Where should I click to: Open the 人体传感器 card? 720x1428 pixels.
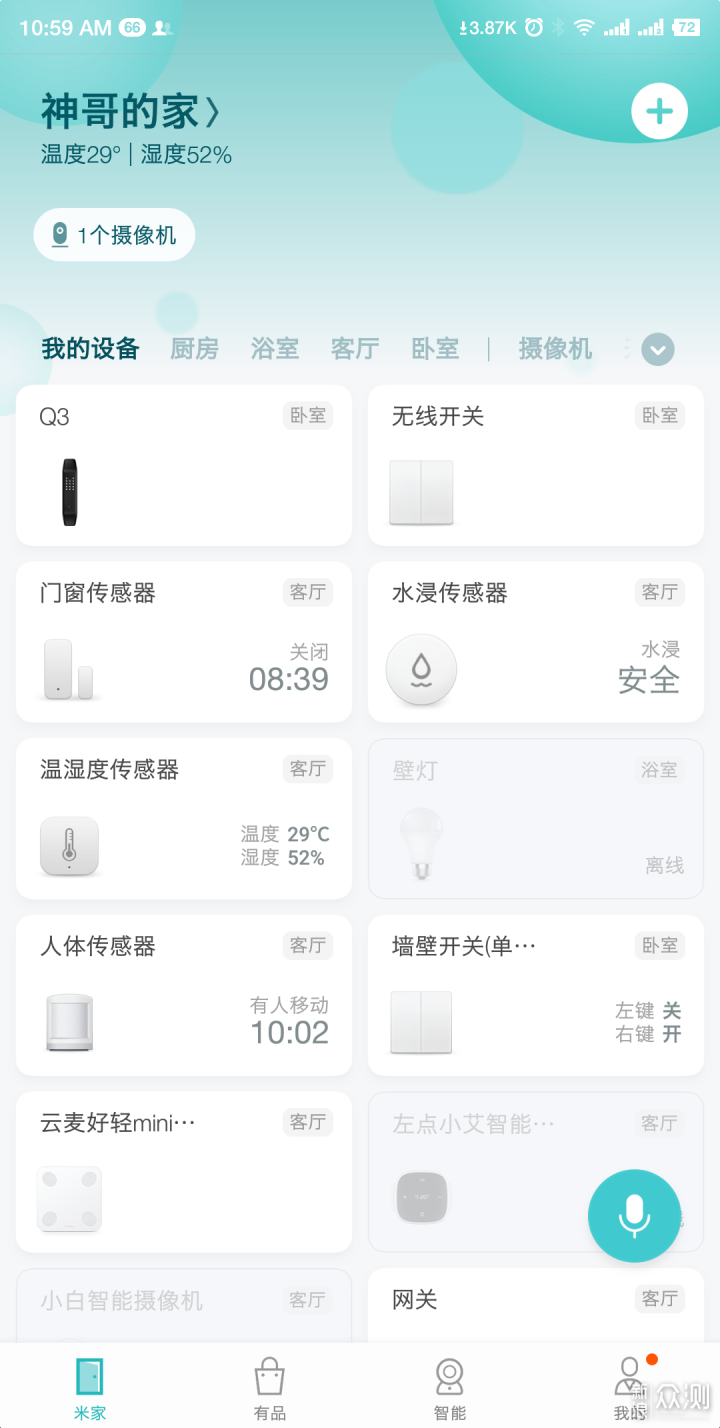pos(184,995)
